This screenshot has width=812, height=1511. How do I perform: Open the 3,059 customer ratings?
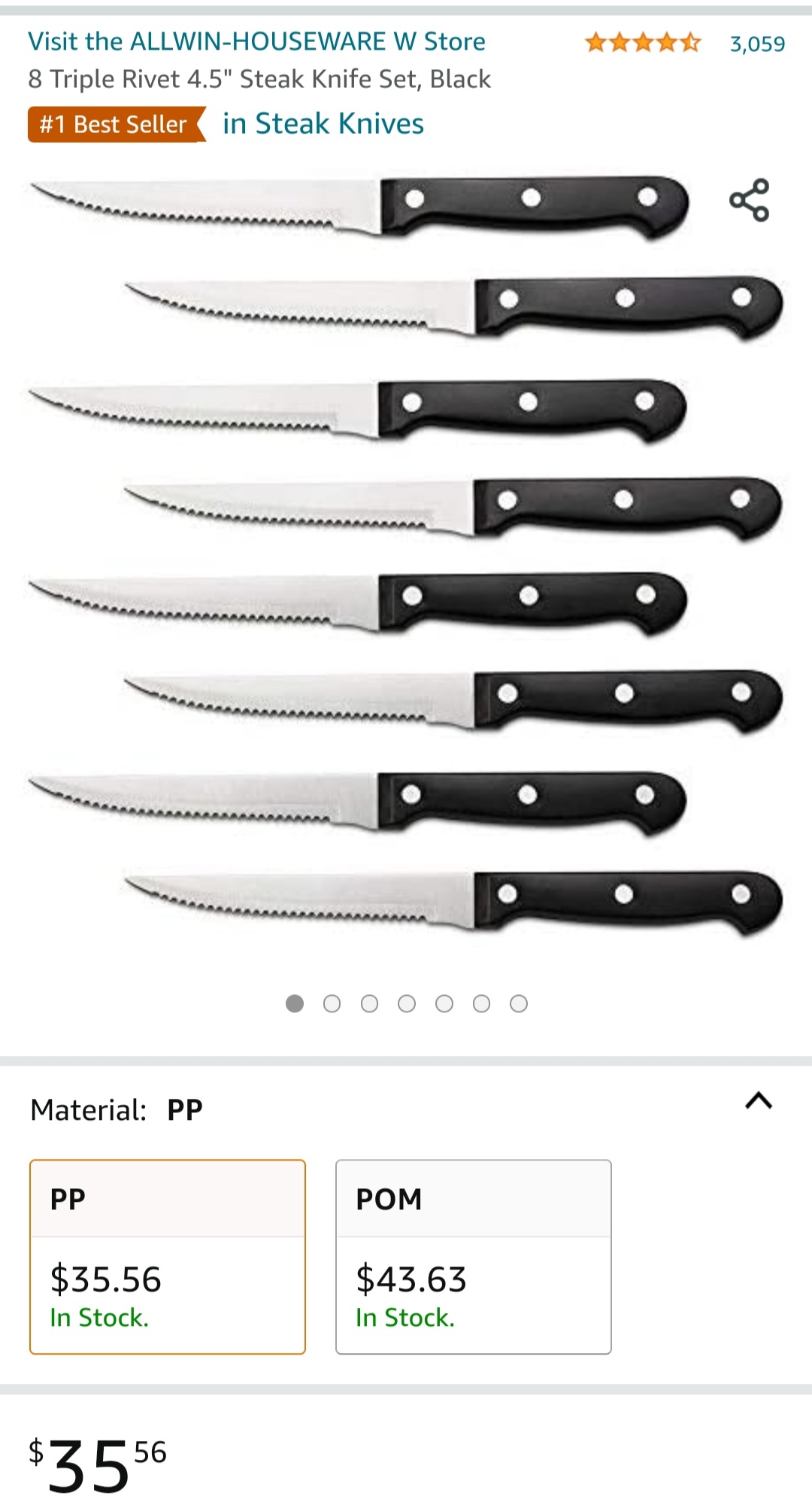[757, 44]
